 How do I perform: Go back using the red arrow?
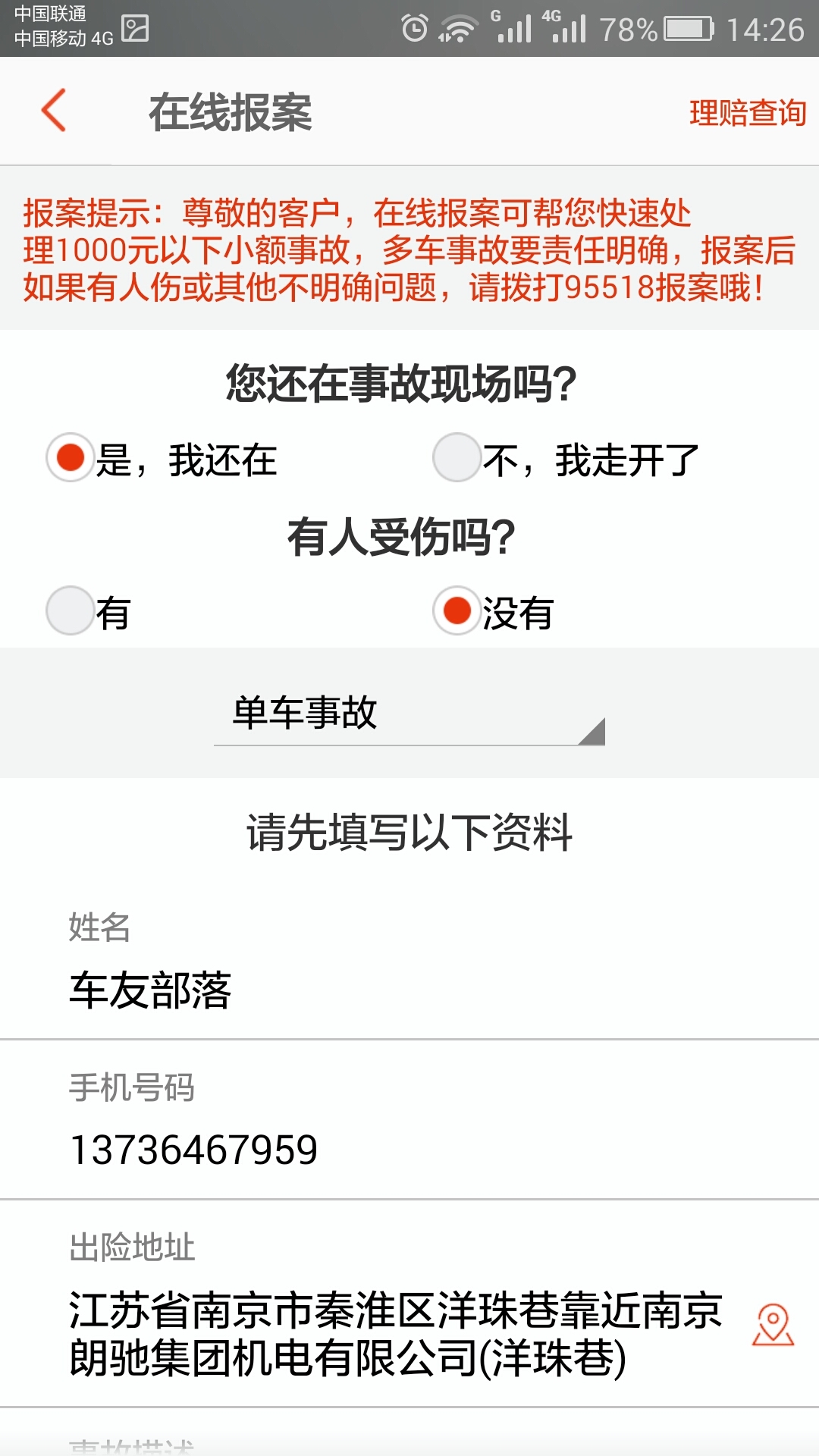(x=54, y=111)
